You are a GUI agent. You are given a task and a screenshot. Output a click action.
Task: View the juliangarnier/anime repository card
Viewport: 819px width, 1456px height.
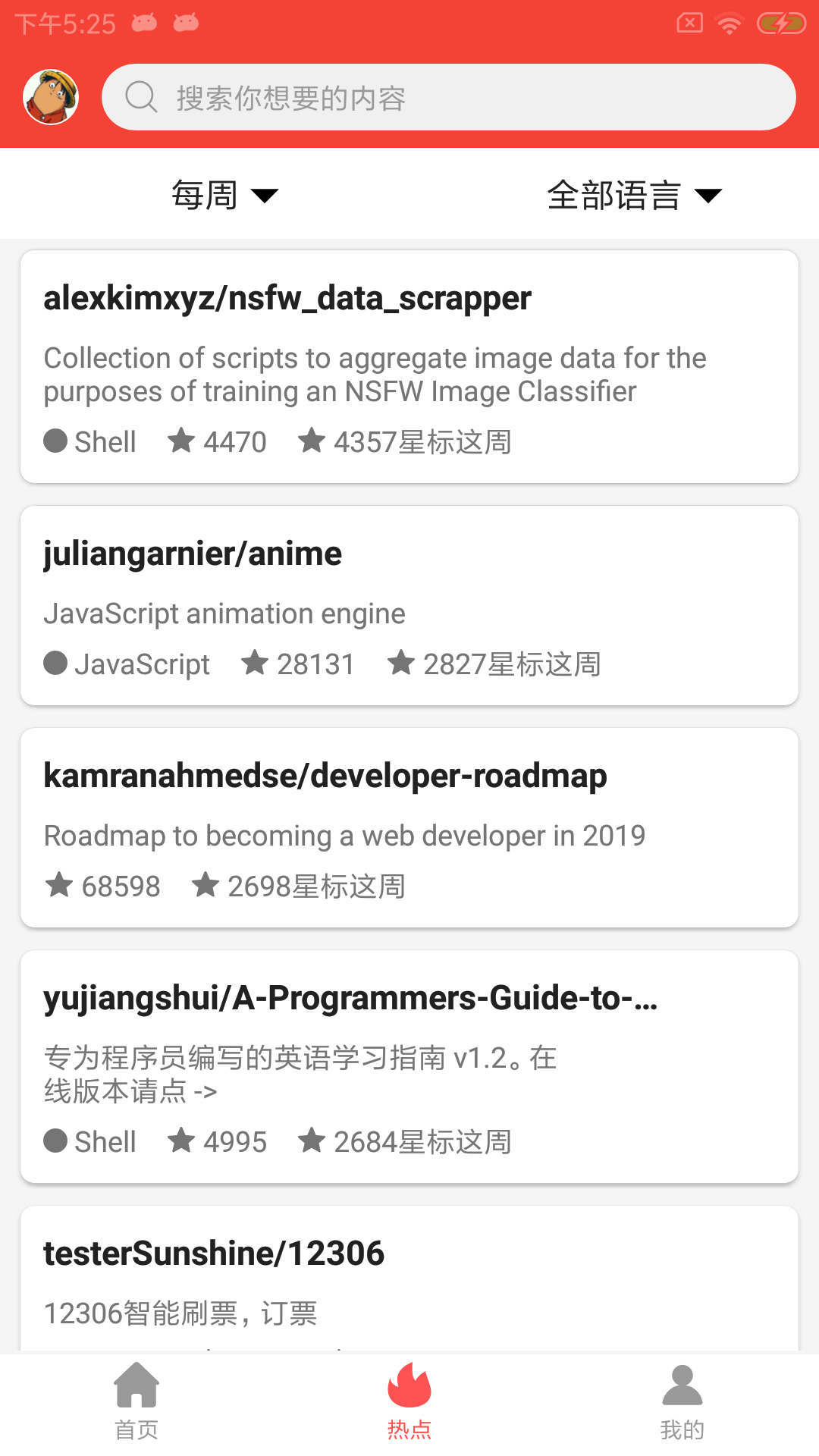coord(409,605)
